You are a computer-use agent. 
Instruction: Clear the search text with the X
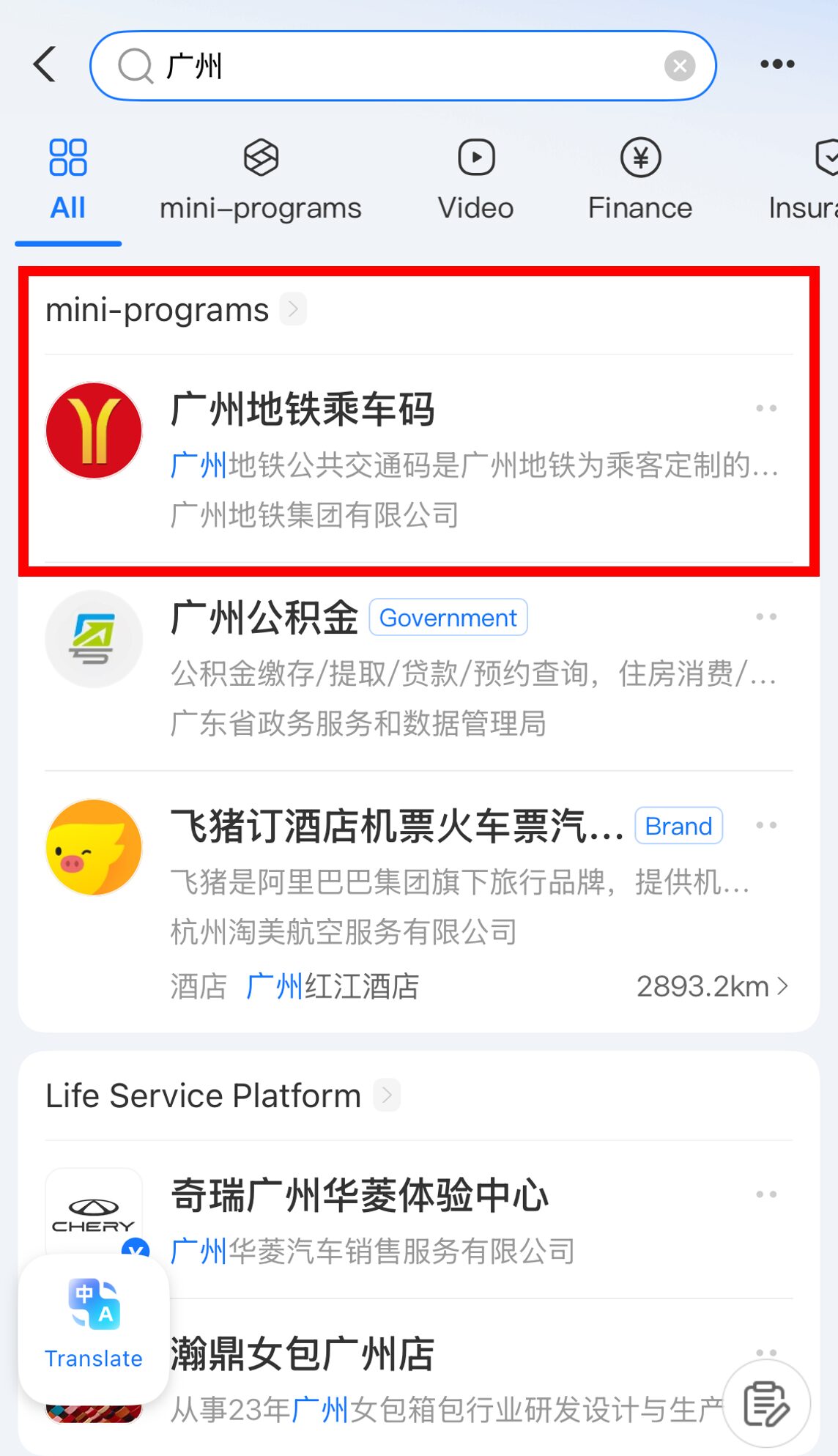coord(679,66)
